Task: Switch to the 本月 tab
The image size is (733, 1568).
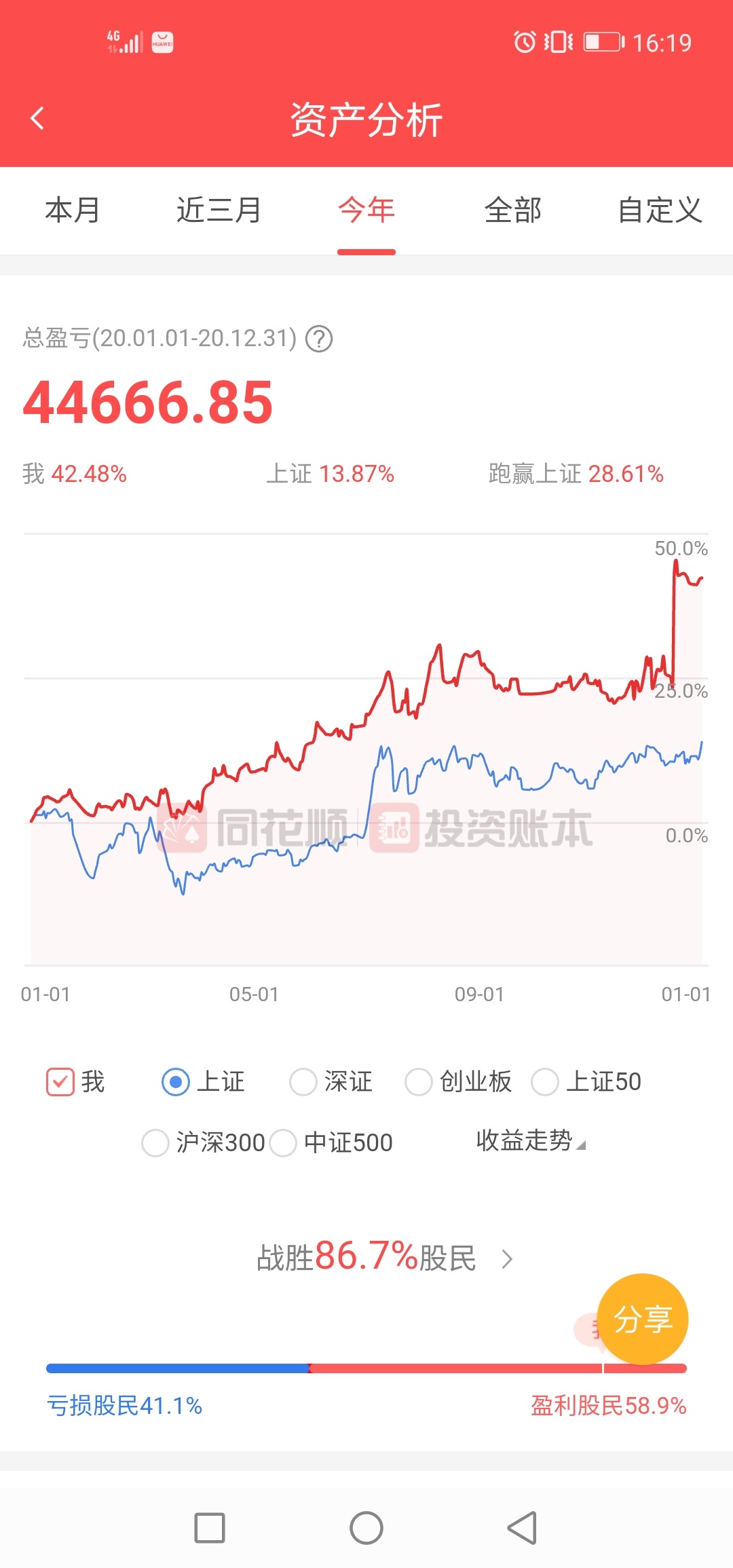Action: click(x=73, y=210)
